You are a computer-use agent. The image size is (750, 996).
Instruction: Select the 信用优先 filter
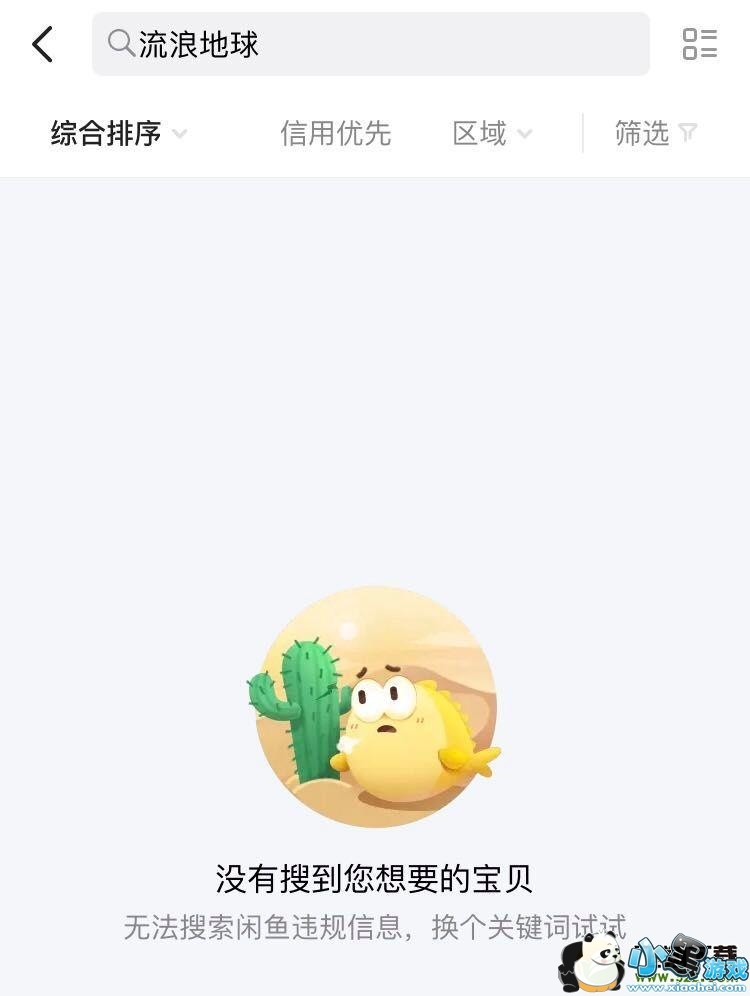335,133
